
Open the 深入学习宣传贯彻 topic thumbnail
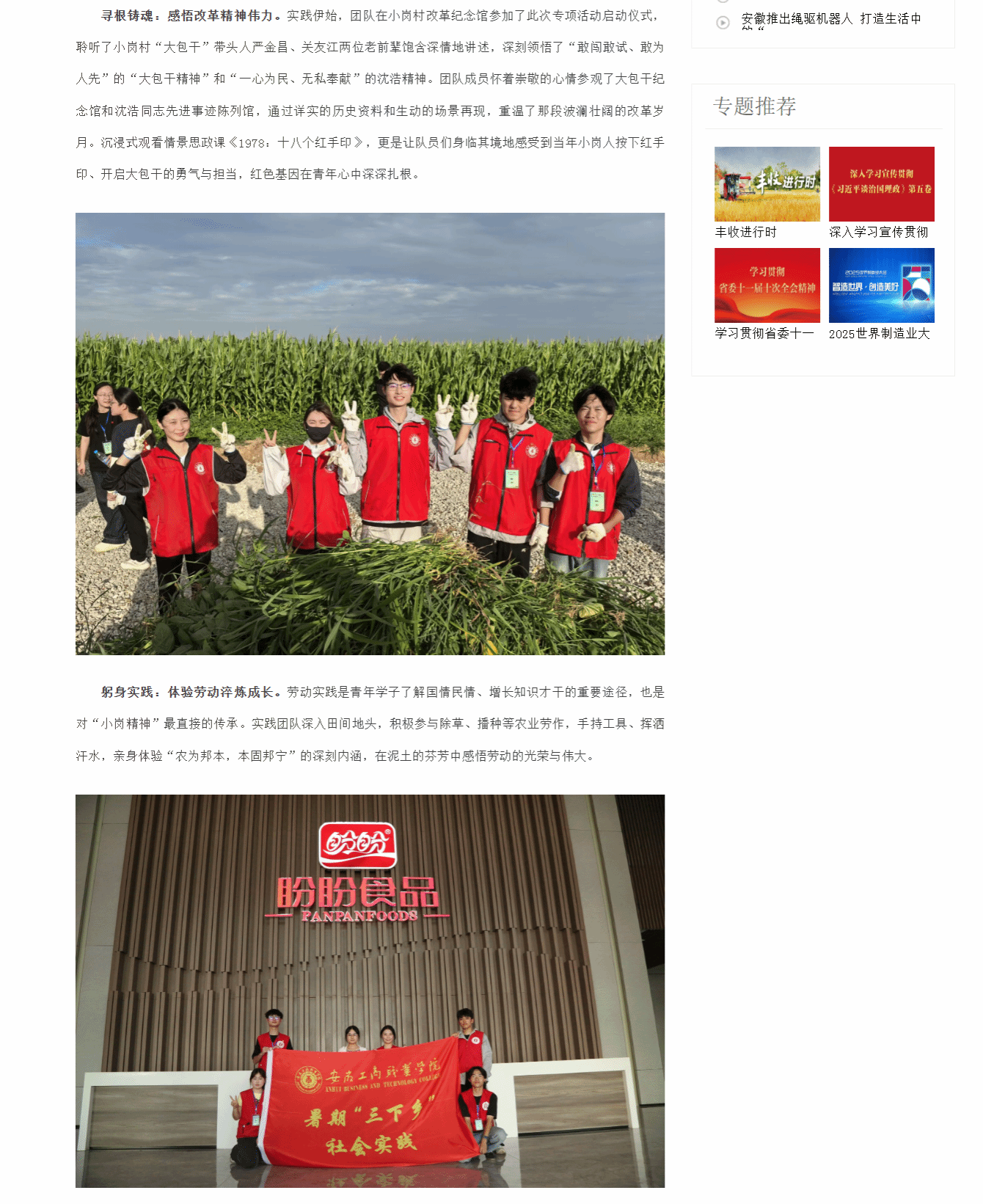click(881, 184)
